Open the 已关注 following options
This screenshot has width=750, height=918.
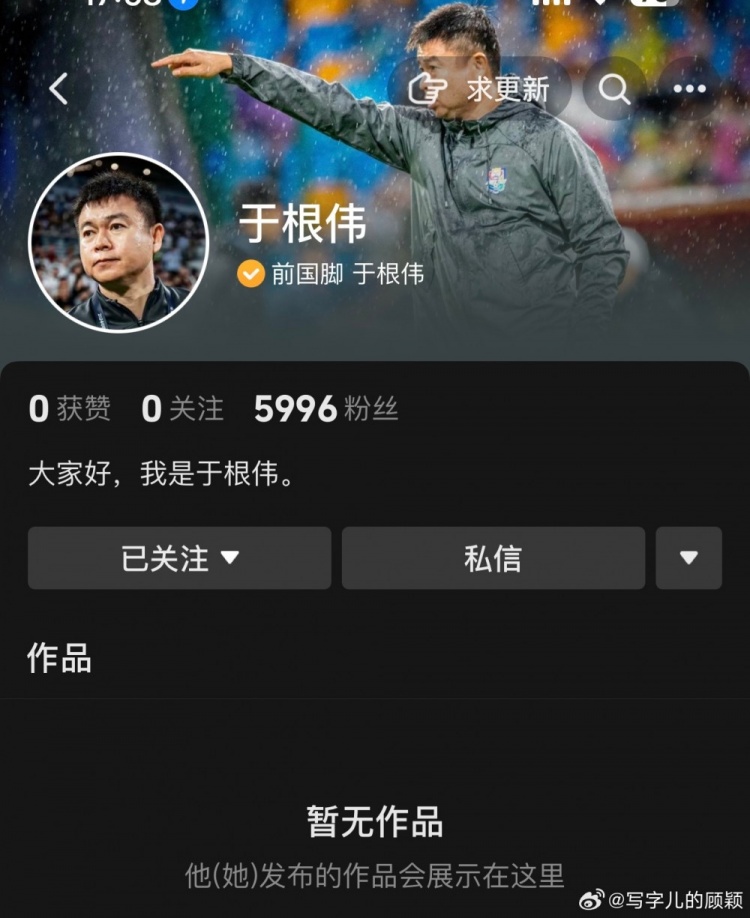coord(179,558)
